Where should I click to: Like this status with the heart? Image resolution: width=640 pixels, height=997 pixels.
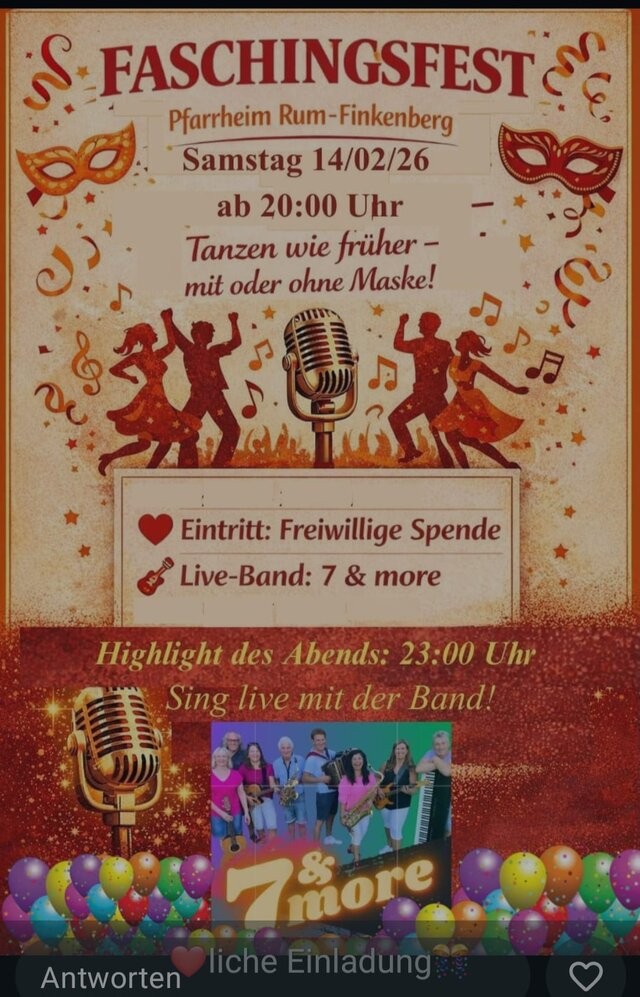click(585, 975)
